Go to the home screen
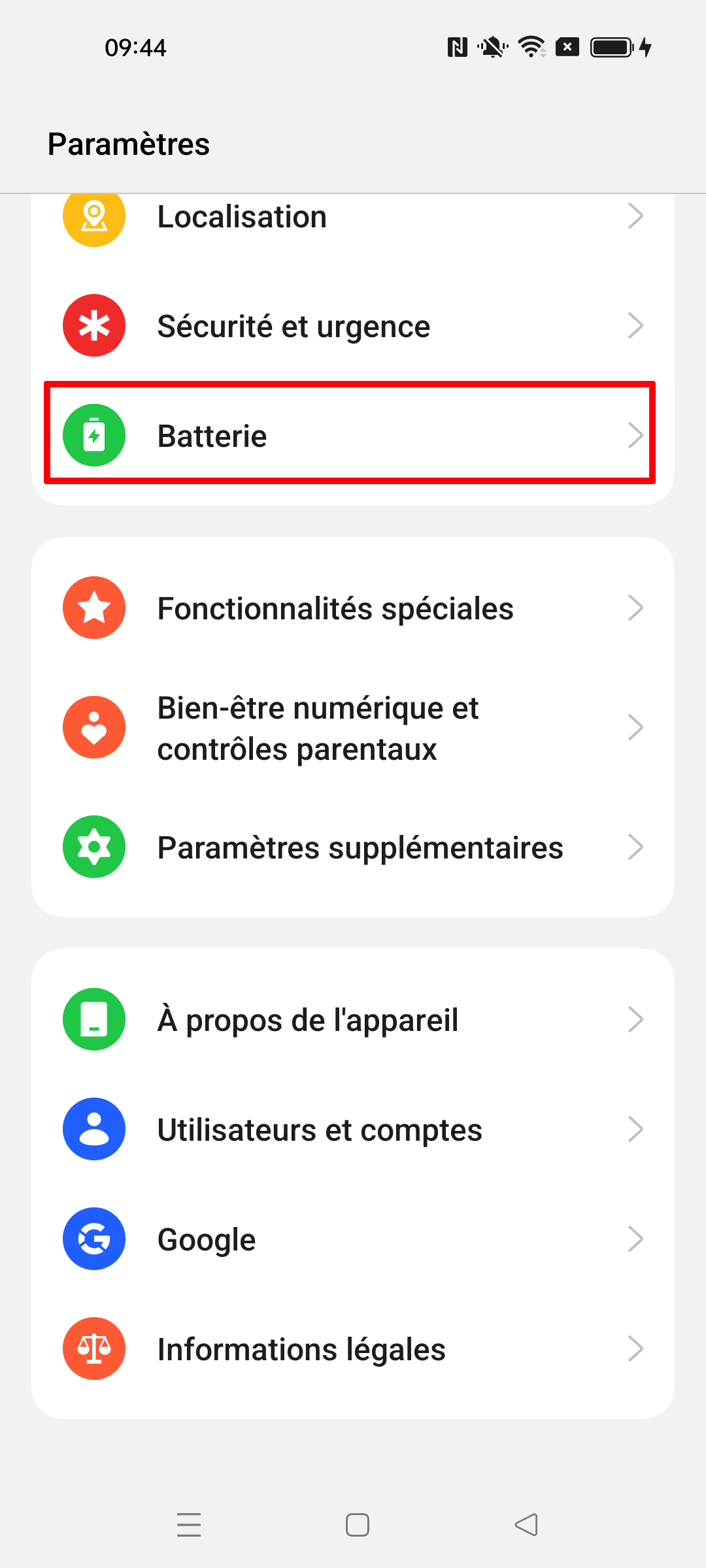Screen dimensions: 706x1568 coord(357,1525)
